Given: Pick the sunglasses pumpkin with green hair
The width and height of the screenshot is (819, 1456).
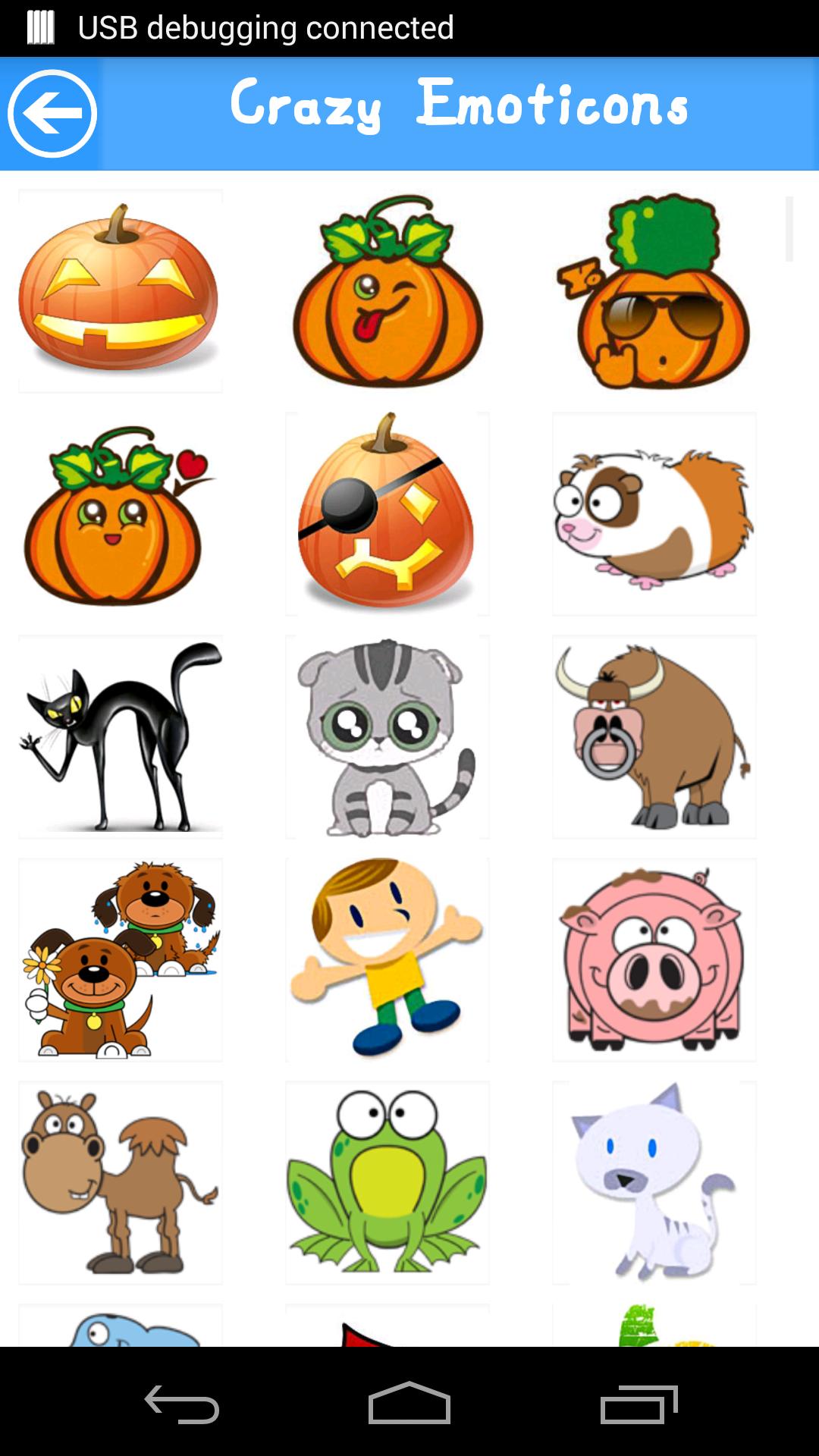Looking at the screenshot, I should coord(654,291).
